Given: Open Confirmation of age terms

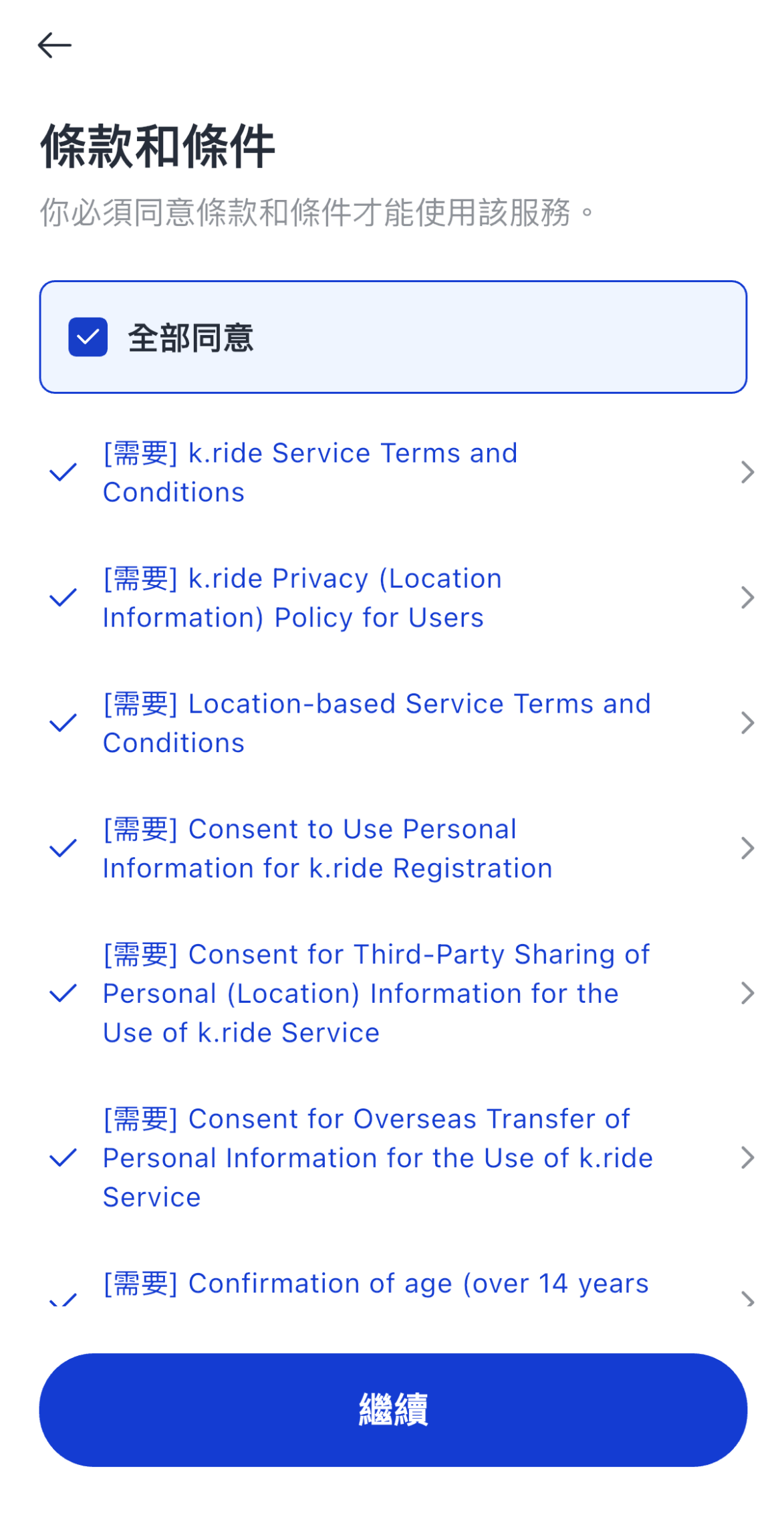Looking at the screenshot, I should [747, 1298].
